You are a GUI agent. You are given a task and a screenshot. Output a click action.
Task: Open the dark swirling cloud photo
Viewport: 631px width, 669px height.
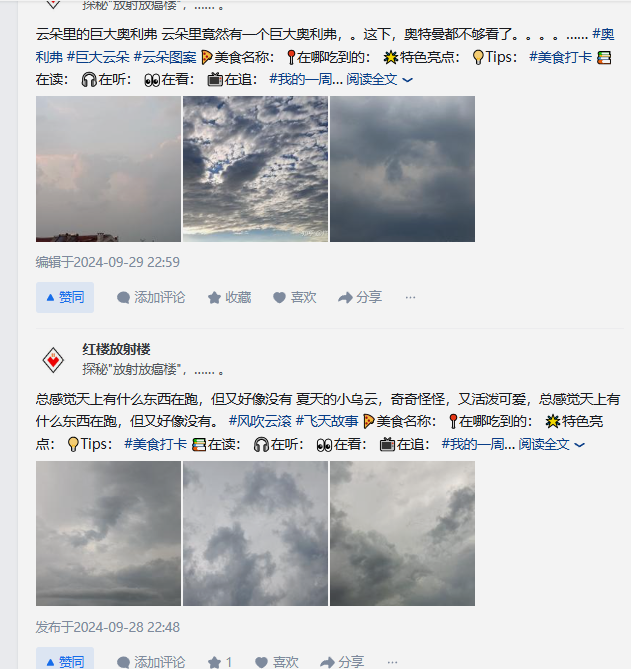402,169
